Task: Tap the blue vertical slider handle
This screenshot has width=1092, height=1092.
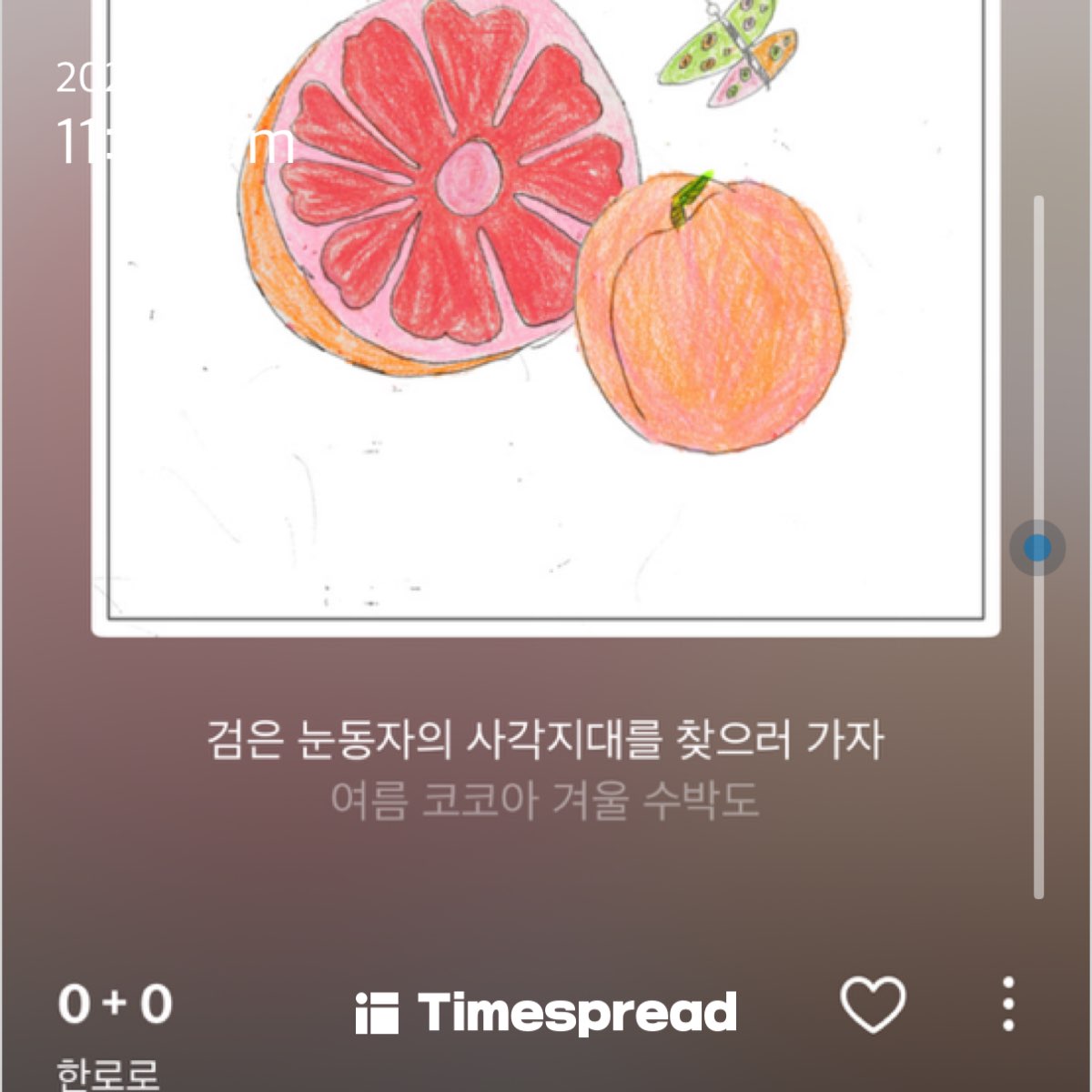Action: [x=1037, y=548]
